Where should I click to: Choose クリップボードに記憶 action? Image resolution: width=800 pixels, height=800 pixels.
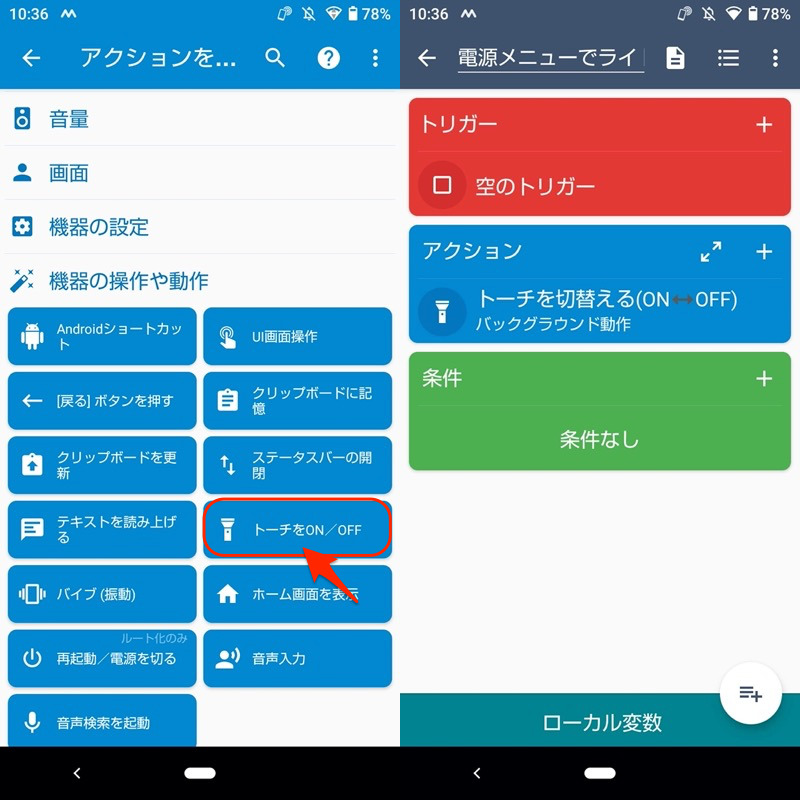point(297,401)
